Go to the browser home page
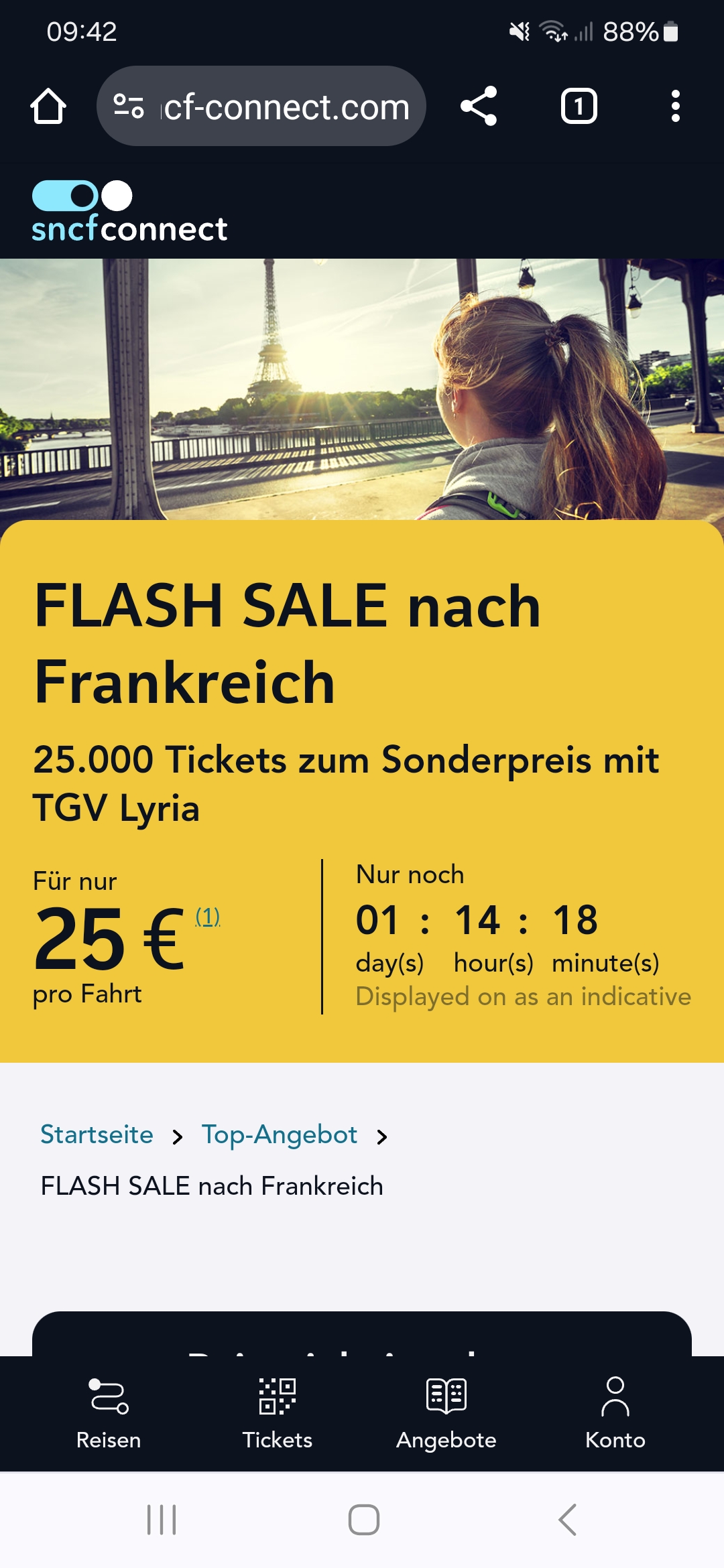This screenshot has height=1568, width=724. tap(48, 106)
